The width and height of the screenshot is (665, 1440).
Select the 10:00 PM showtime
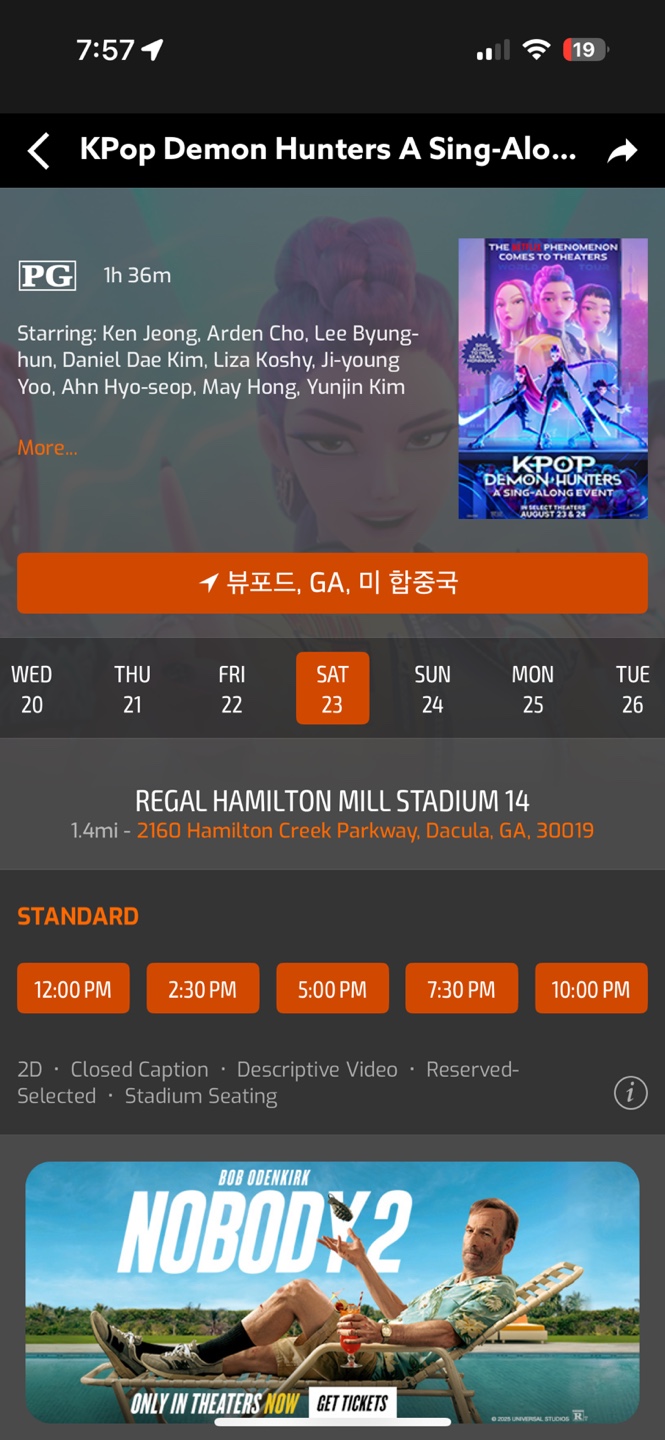(591, 989)
